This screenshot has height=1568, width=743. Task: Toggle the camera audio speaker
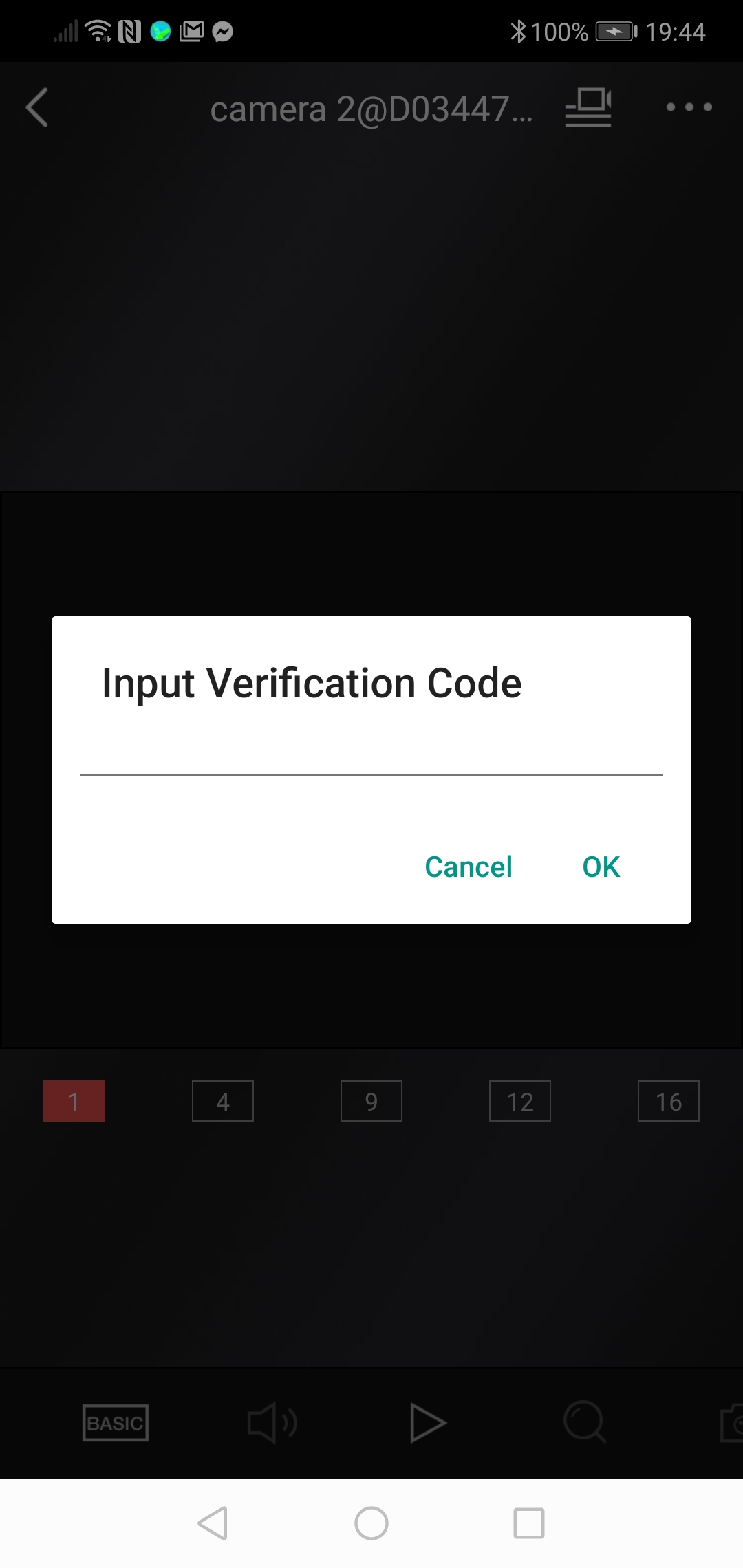[272, 1422]
